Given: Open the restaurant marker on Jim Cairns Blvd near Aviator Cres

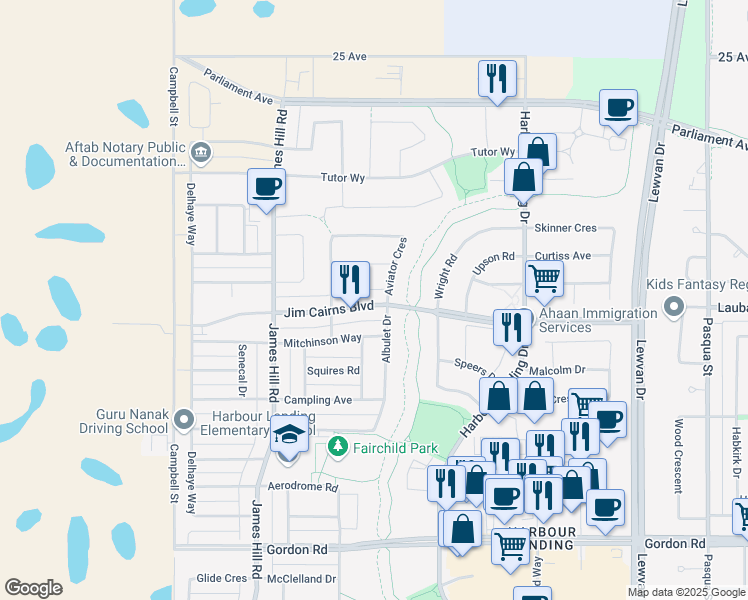Looking at the screenshot, I should tap(350, 280).
